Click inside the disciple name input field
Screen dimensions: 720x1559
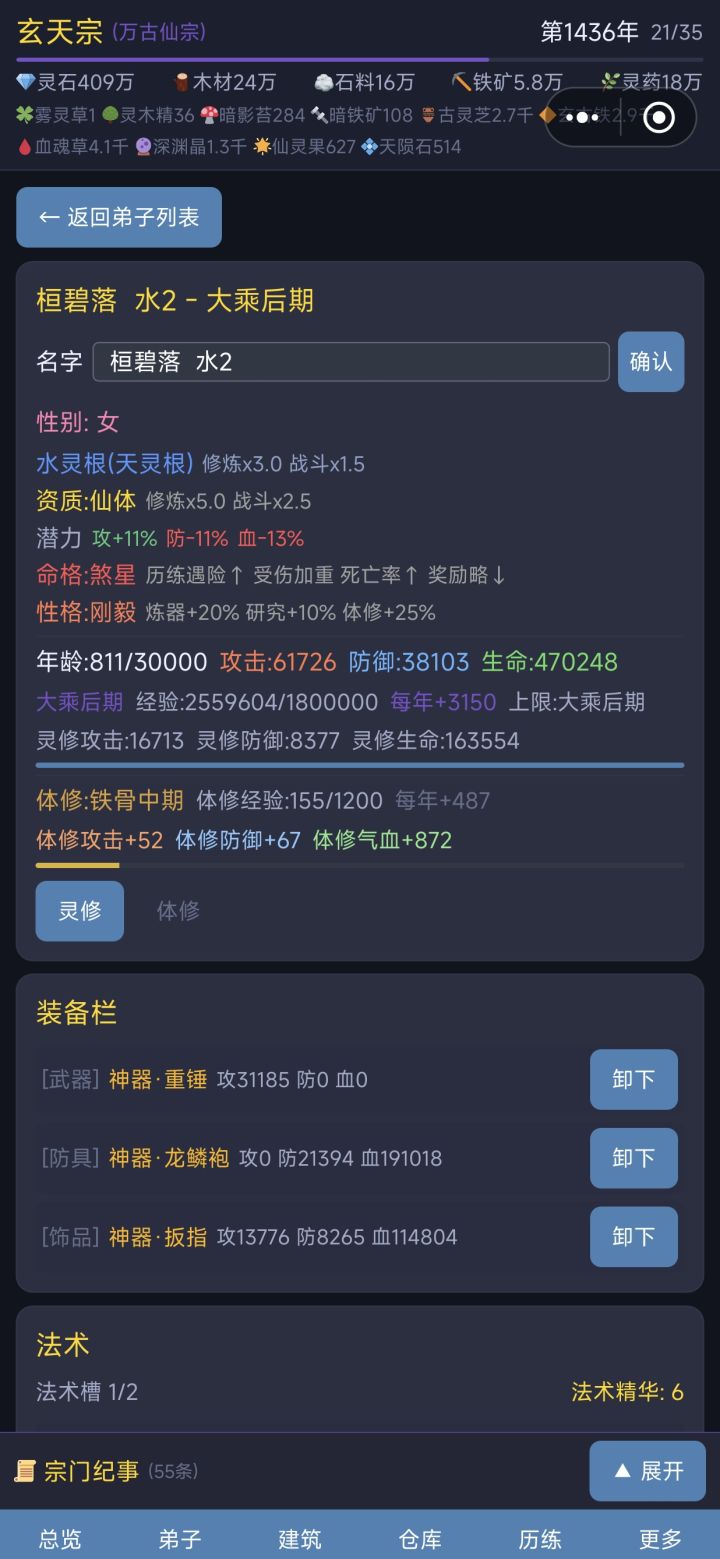pyautogui.click(x=350, y=361)
